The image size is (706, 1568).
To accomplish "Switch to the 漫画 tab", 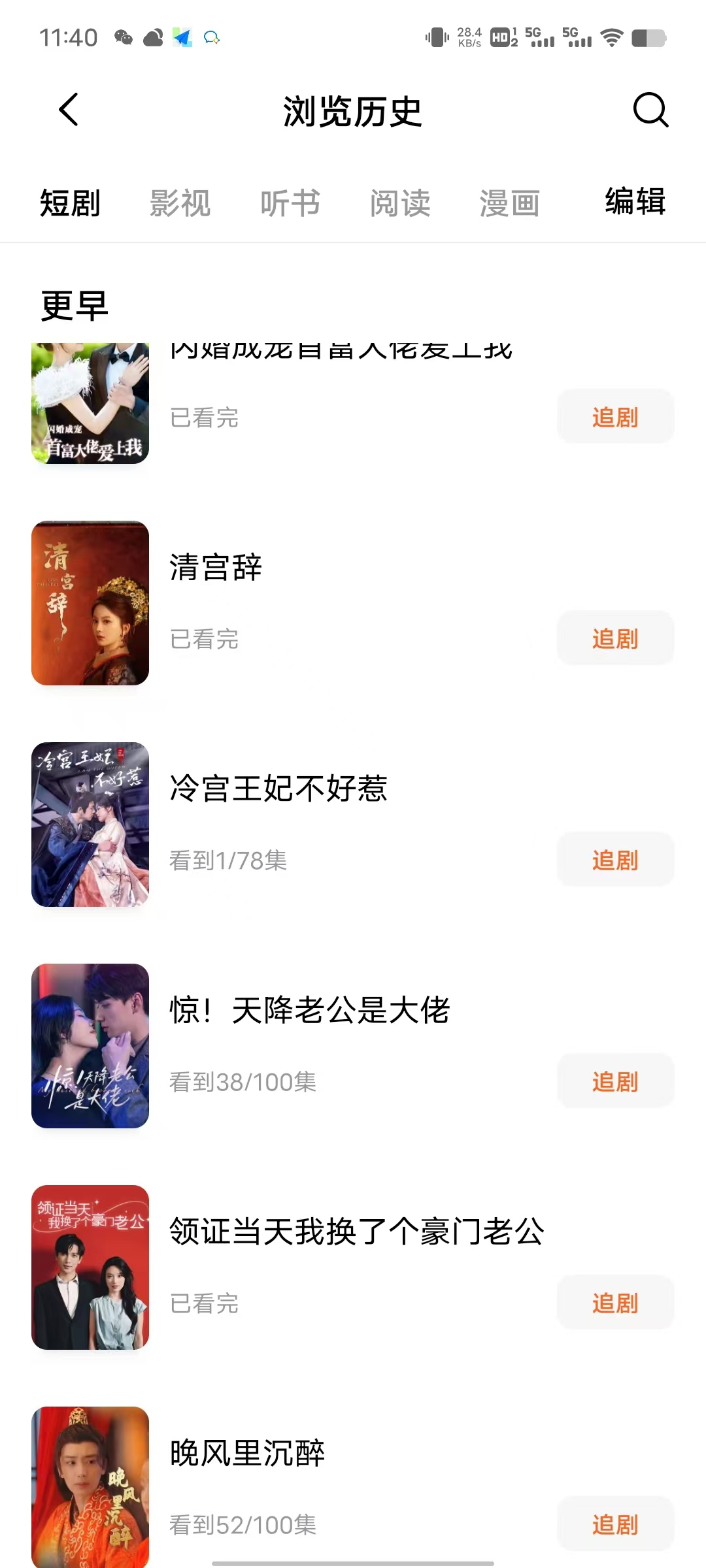I will click(510, 203).
